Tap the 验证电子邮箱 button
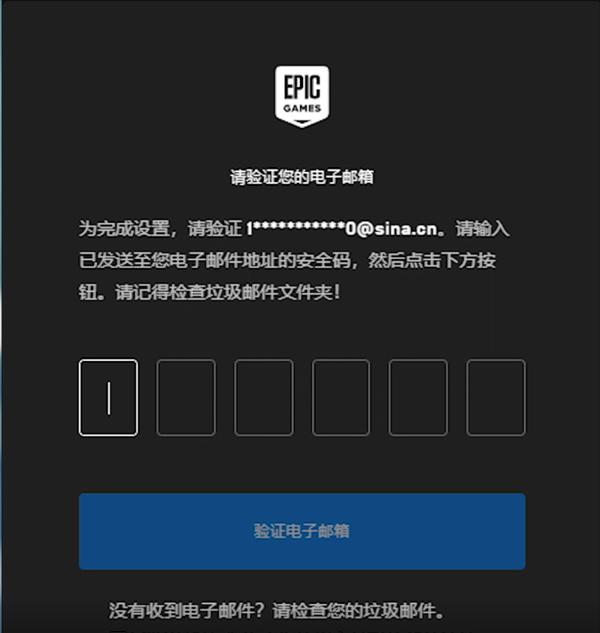 [x=302, y=531]
